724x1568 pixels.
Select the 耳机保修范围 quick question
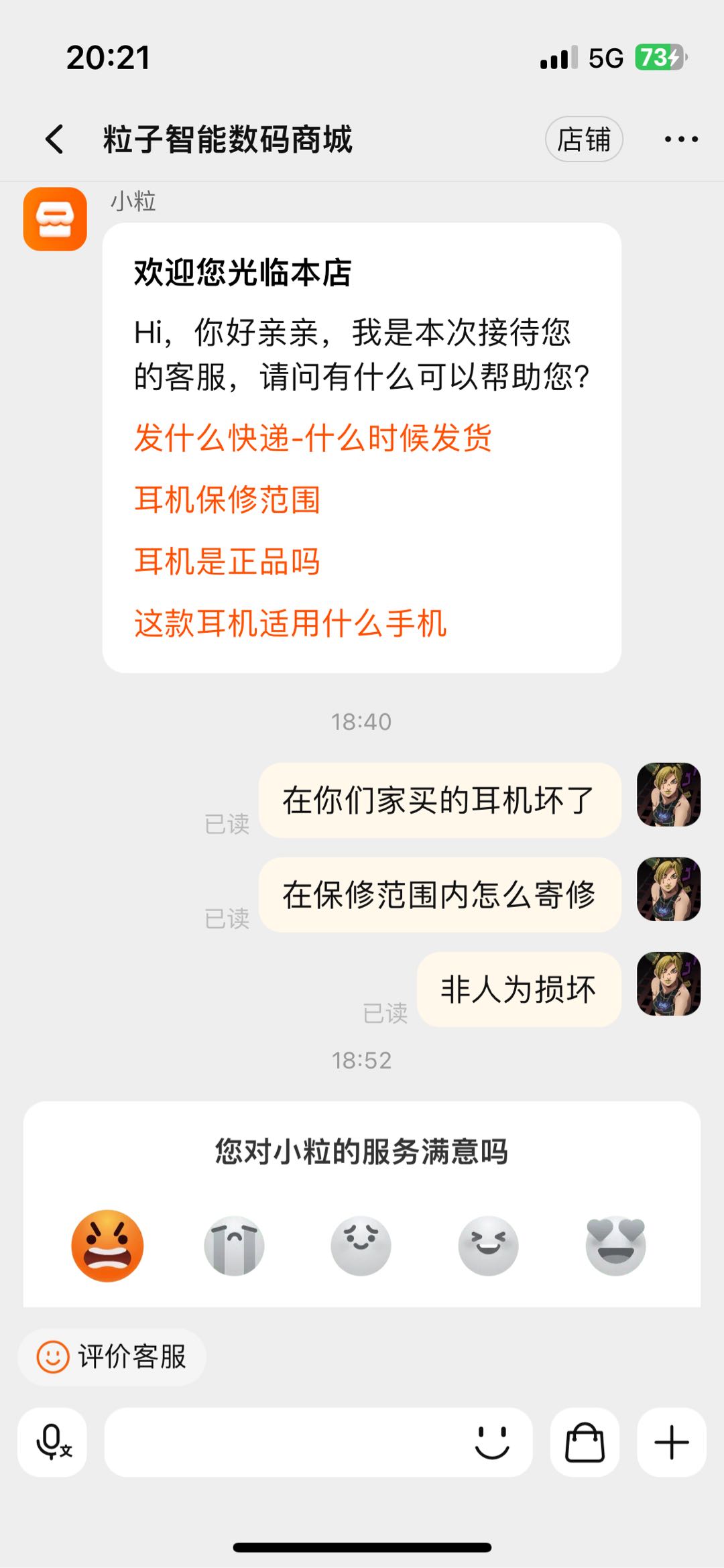227,500
